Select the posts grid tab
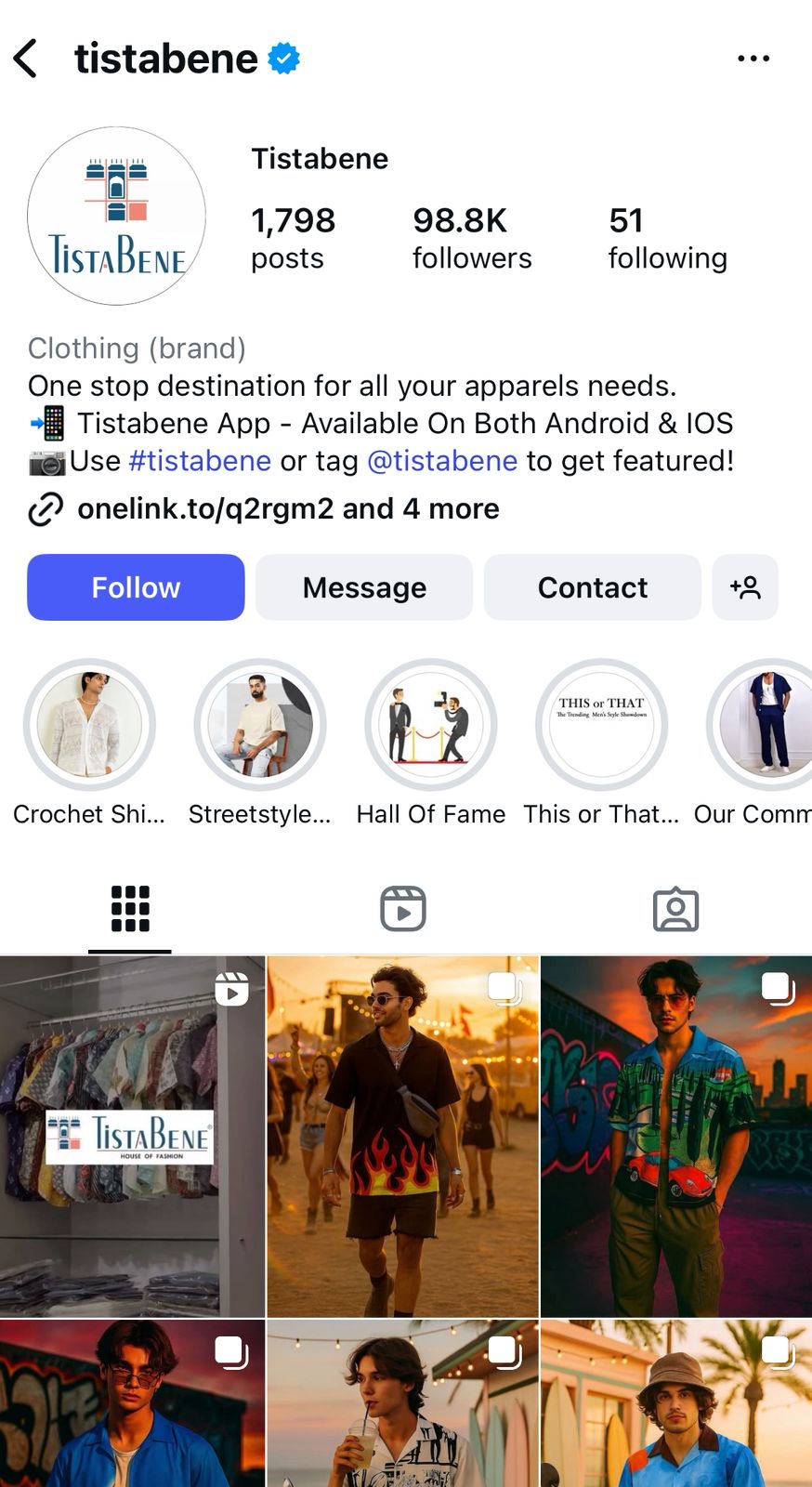This screenshot has width=812, height=1487. [x=130, y=909]
